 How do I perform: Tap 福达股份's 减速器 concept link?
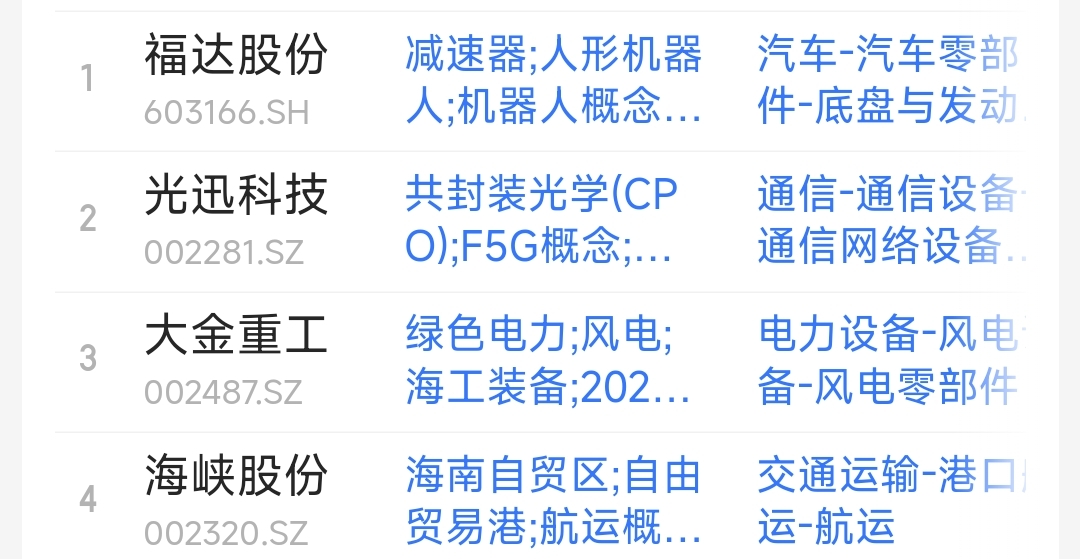click(x=464, y=56)
